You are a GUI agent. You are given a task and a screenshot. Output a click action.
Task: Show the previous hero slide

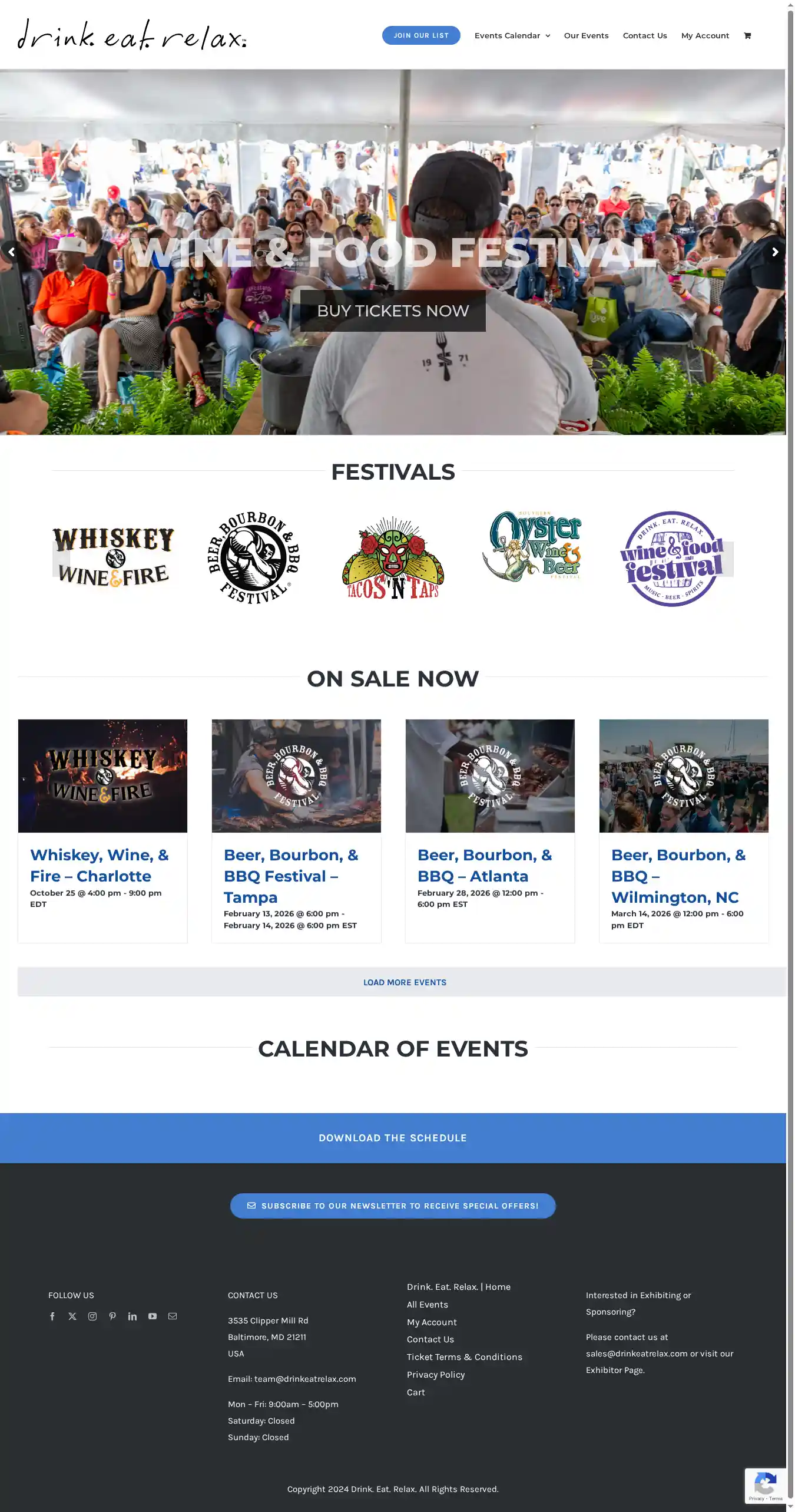(11, 252)
